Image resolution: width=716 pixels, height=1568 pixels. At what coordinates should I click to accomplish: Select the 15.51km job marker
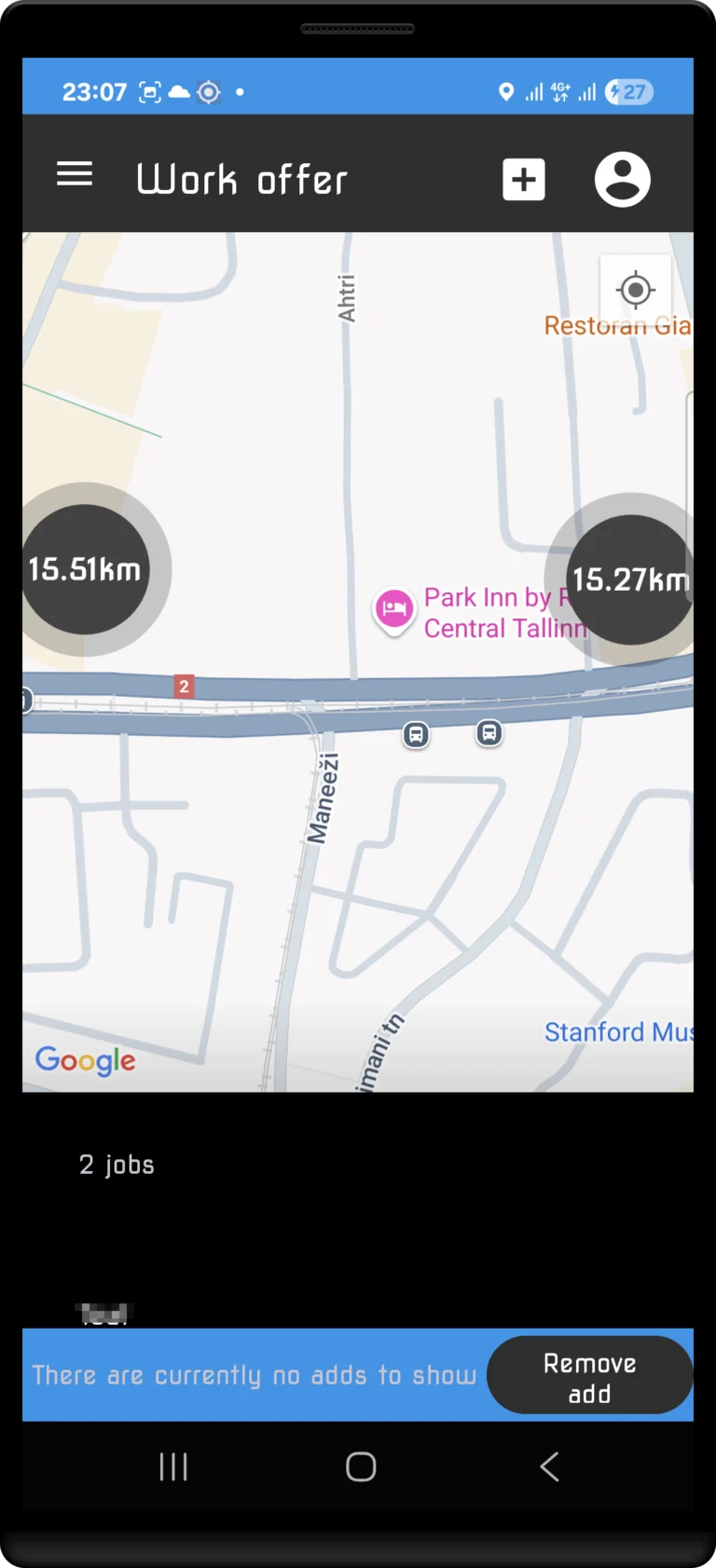pos(86,569)
